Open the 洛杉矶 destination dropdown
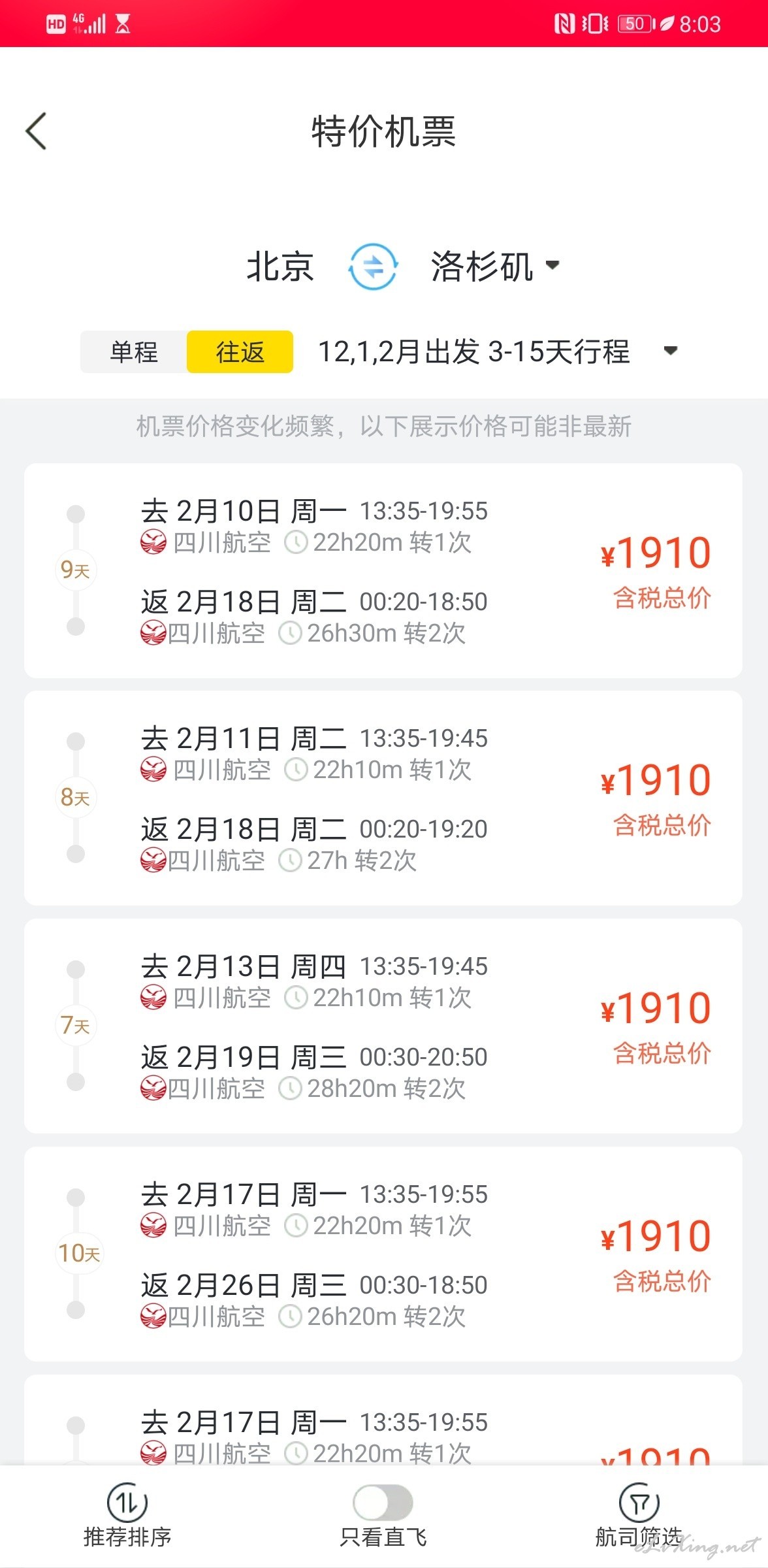The height and width of the screenshot is (1568, 768). point(495,267)
